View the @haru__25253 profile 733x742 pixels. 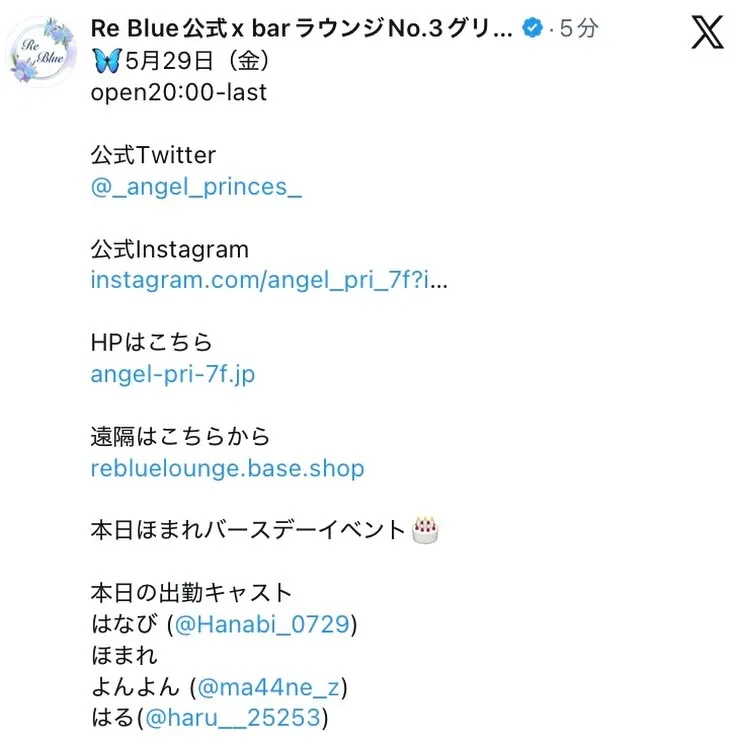pyautogui.click(x=233, y=718)
